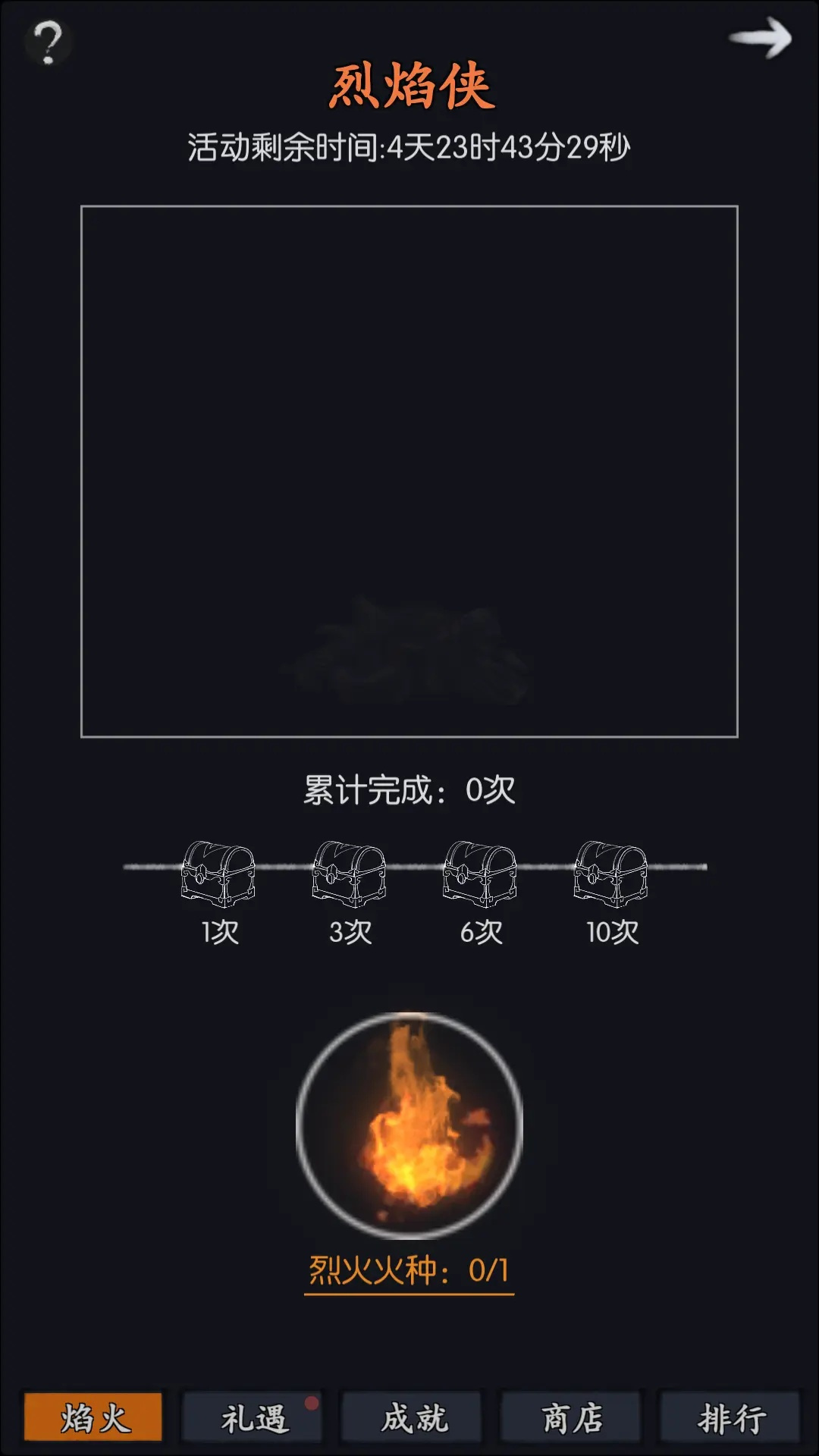Open the 烈火火种 link
This screenshot has height=1456, width=819.
409,1270
